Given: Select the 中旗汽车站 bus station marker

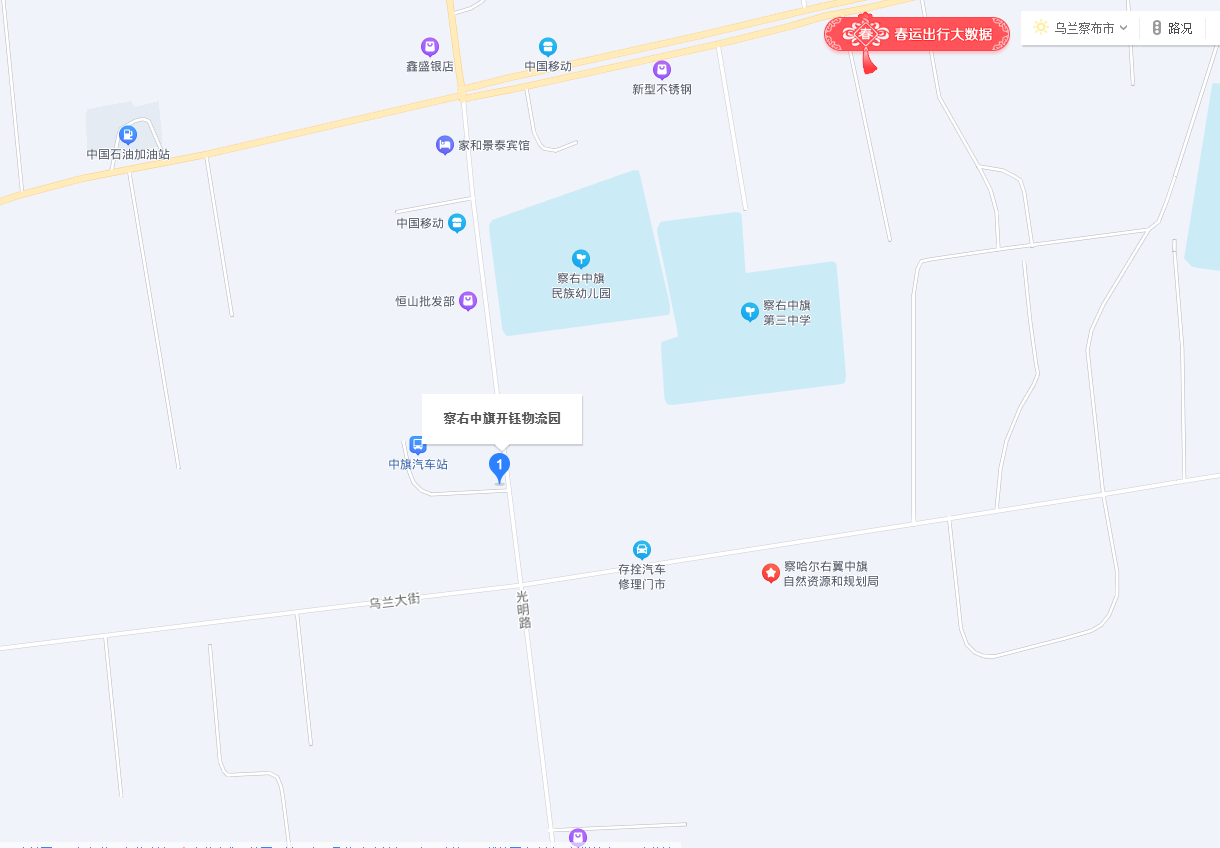Looking at the screenshot, I should [418, 445].
